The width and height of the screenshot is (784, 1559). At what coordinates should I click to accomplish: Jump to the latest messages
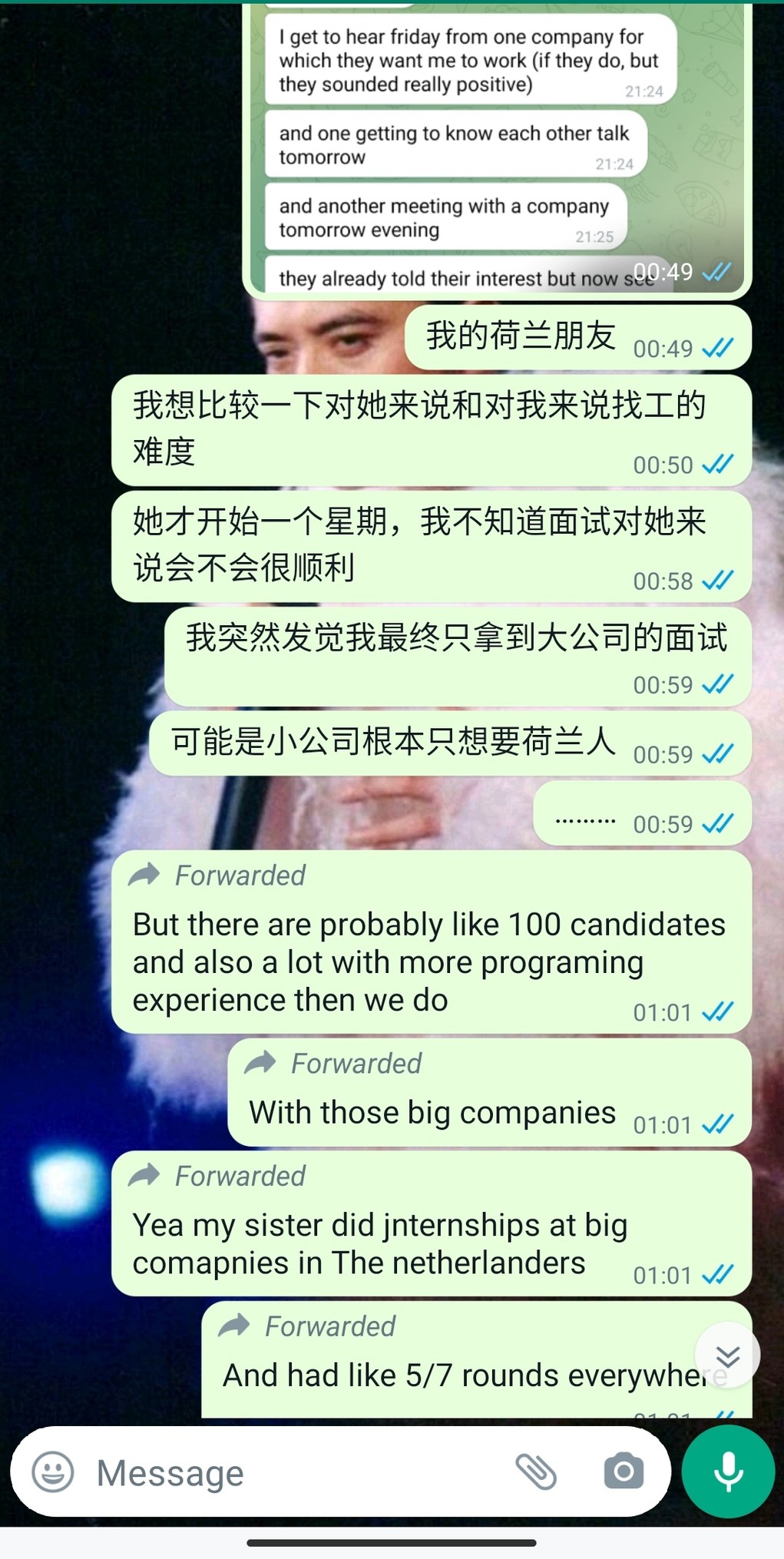(727, 1355)
